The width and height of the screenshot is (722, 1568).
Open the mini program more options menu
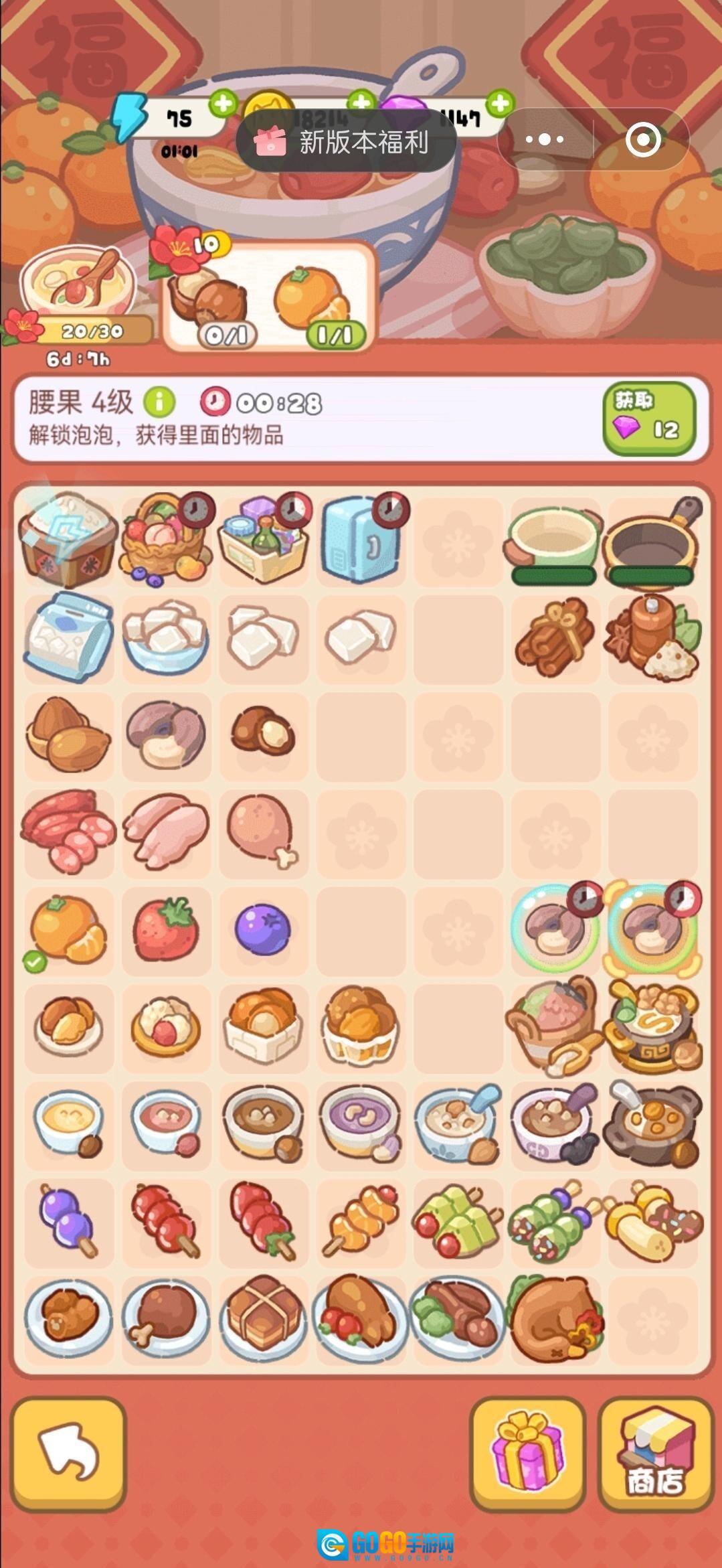[x=545, y=139]
